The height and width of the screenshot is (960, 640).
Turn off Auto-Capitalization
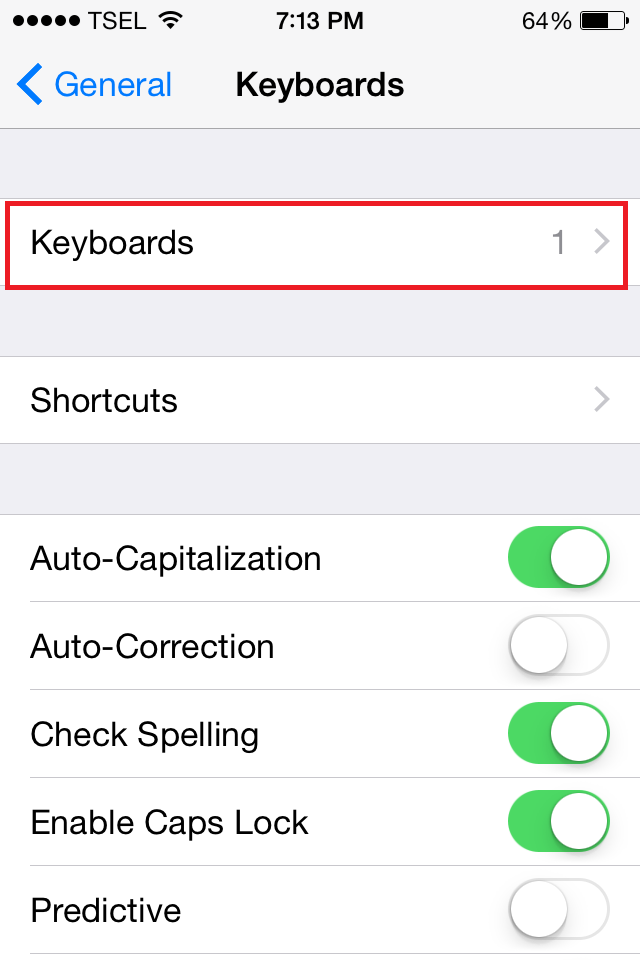point(558,558)
